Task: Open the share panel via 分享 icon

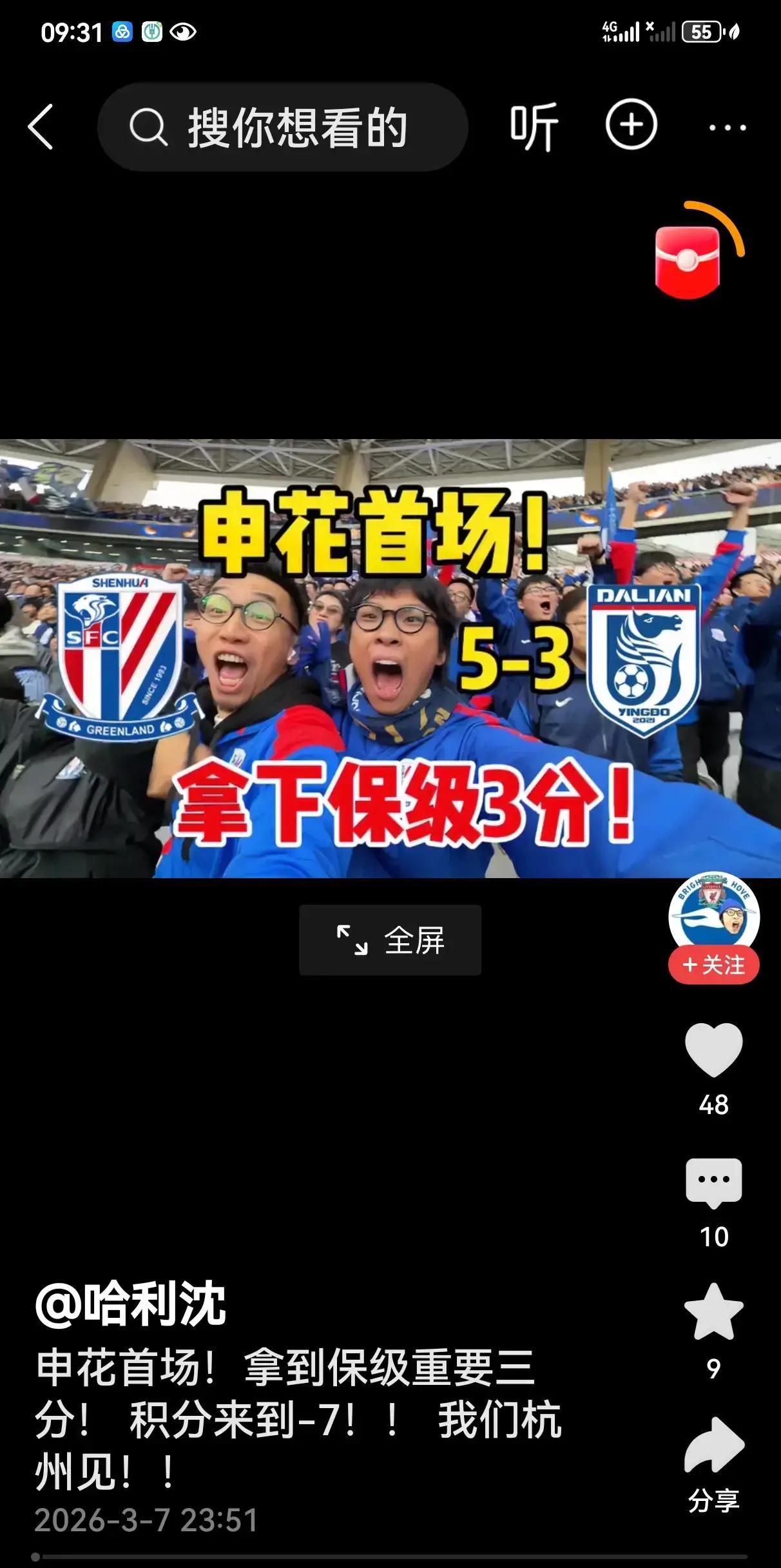Action: [714, 1446]
